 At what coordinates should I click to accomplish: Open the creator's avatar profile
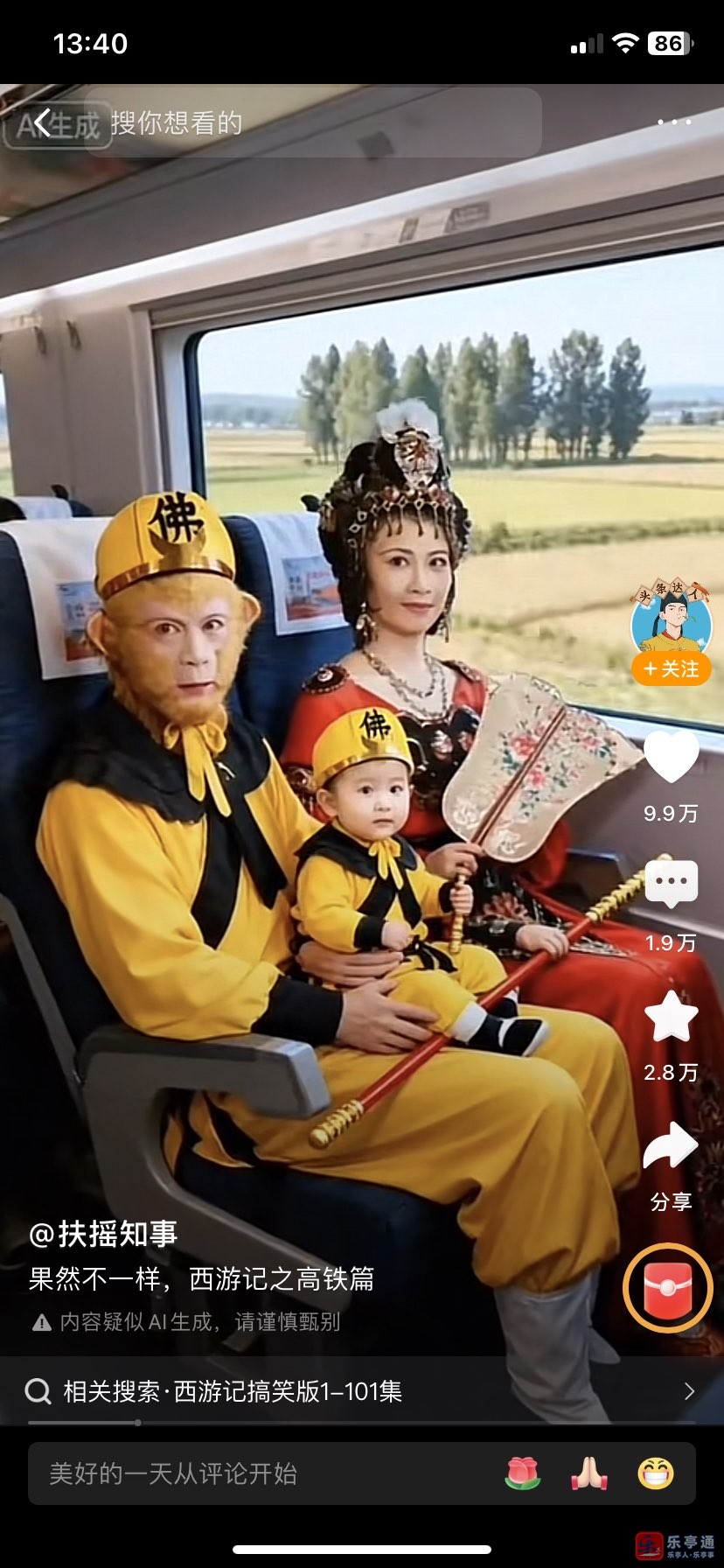click(x=671, y=622)
